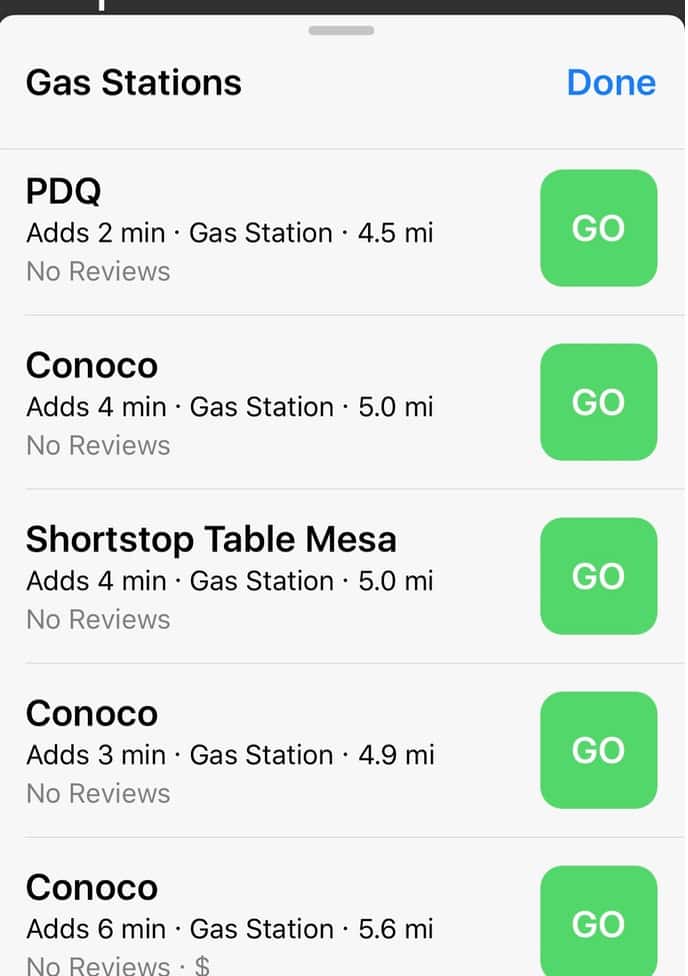The image size is (688, 976).
Task: Select the Conoco row adding 6 min
Action: 230,924
